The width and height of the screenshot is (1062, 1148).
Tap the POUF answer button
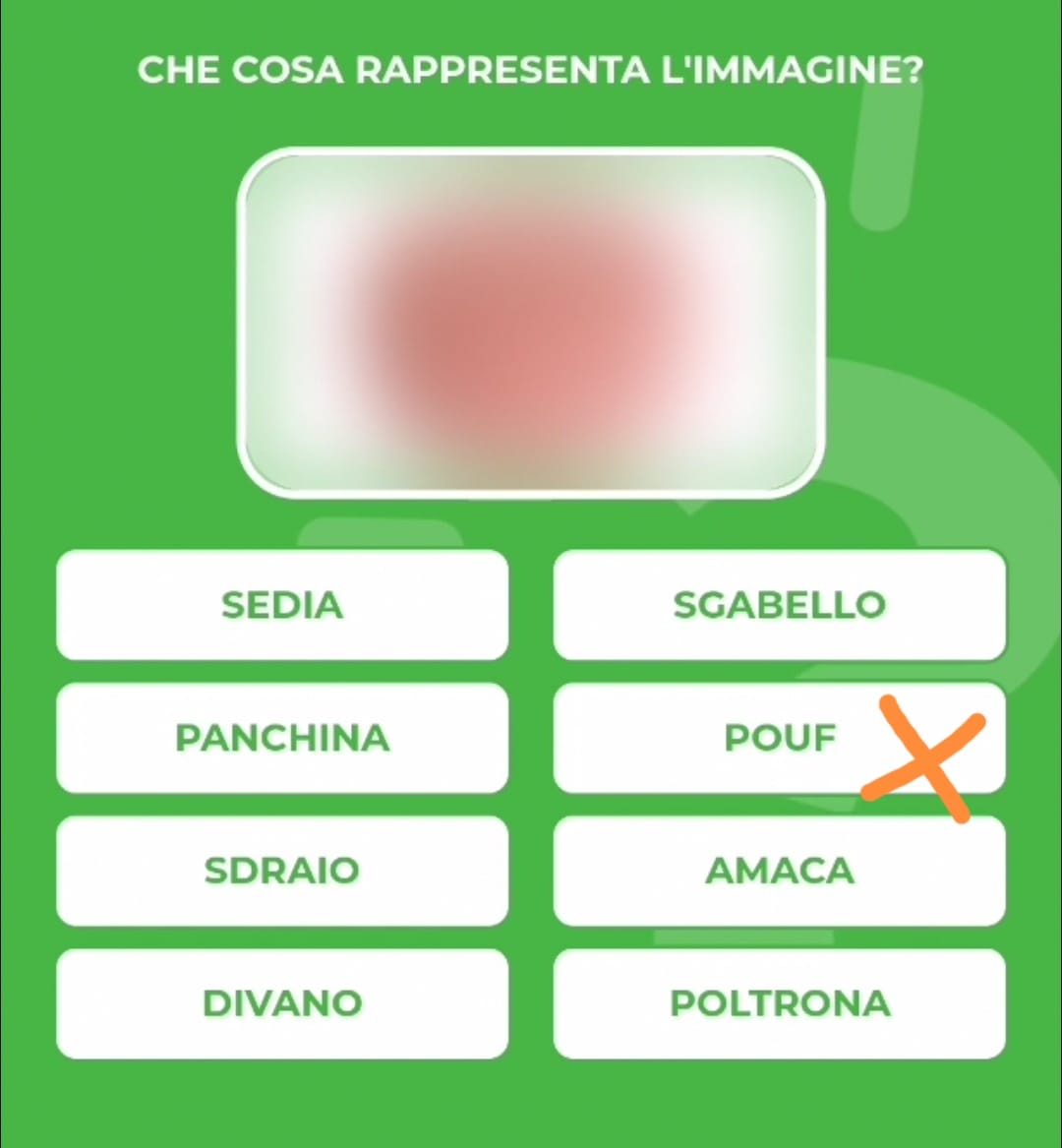click(779, 738)
